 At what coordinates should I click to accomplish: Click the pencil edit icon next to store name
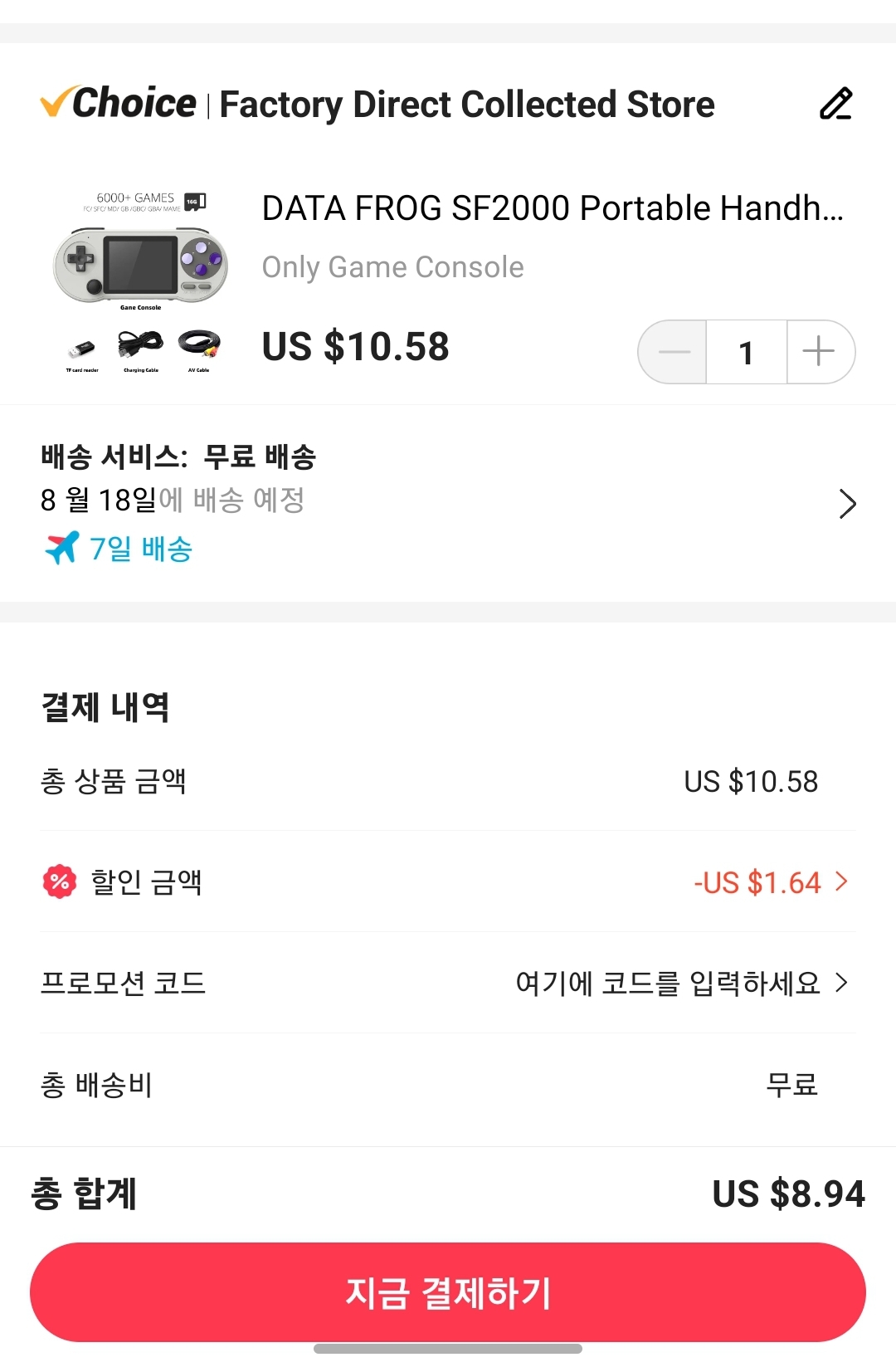pos(835,103)
